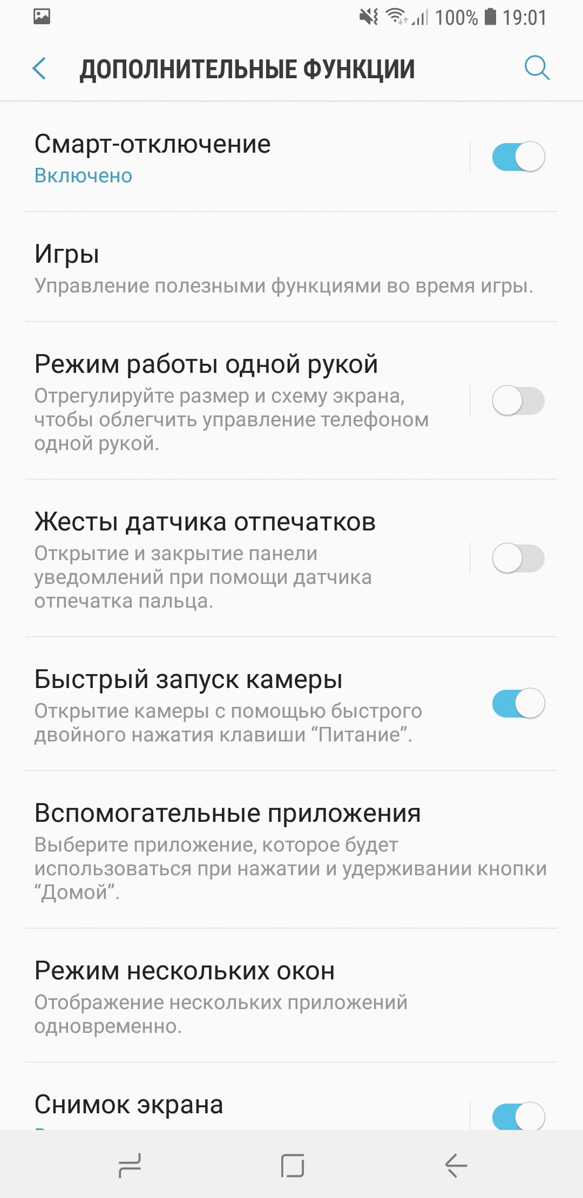
Task: Tap the system home button
Action: click(x=292, y=1165)
